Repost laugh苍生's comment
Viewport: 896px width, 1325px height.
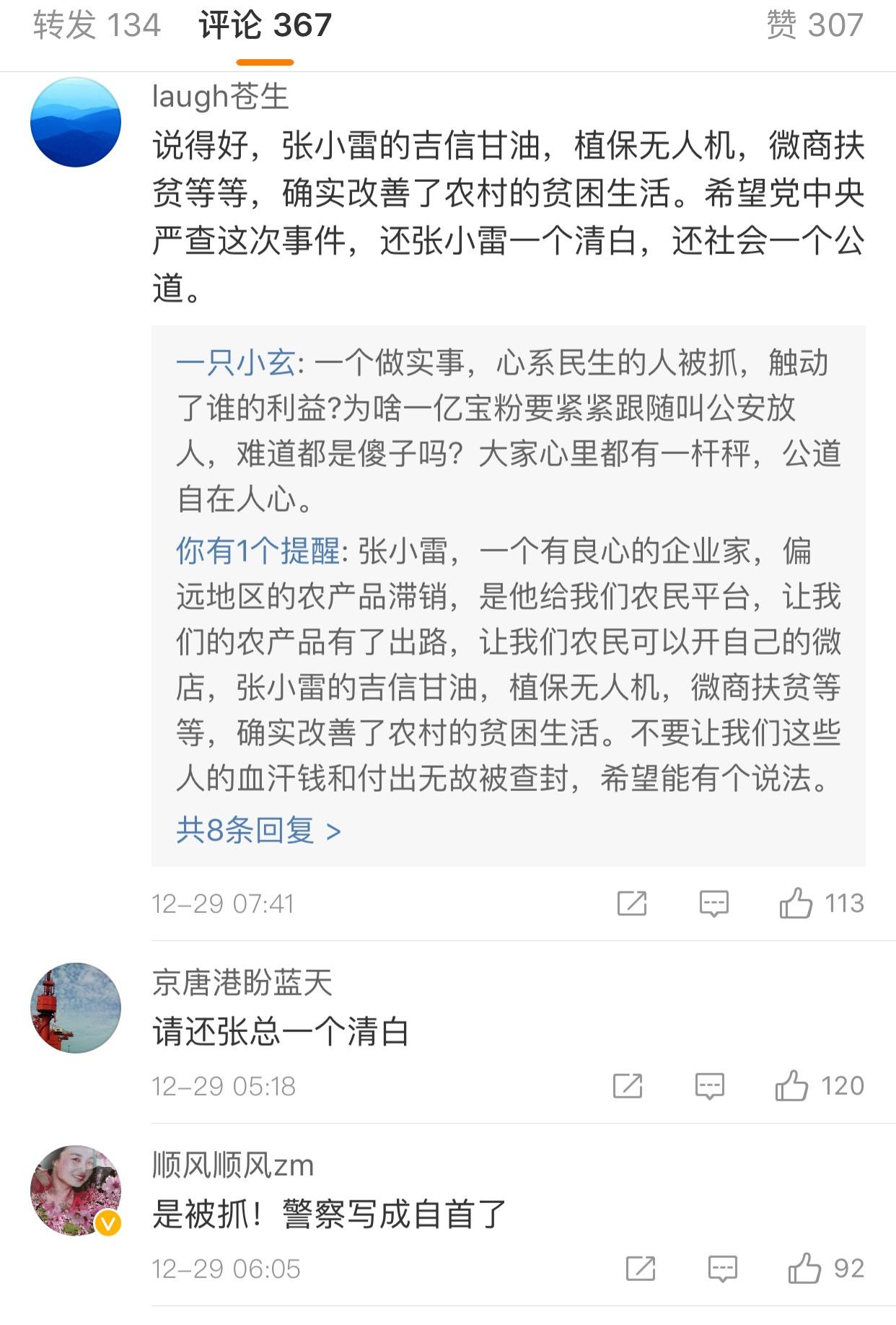coord(632,904)
